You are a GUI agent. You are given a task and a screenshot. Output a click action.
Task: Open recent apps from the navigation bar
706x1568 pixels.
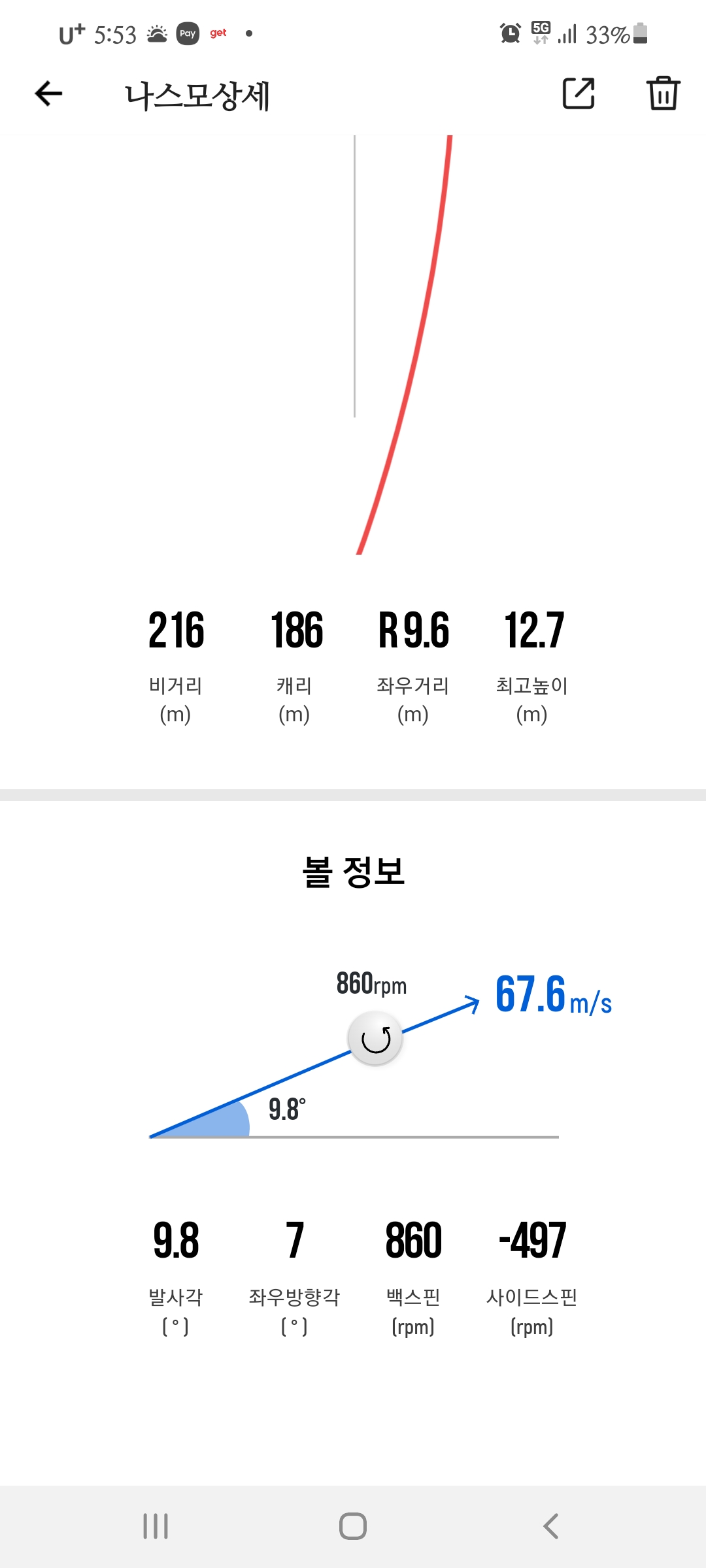coord(156,1526)
